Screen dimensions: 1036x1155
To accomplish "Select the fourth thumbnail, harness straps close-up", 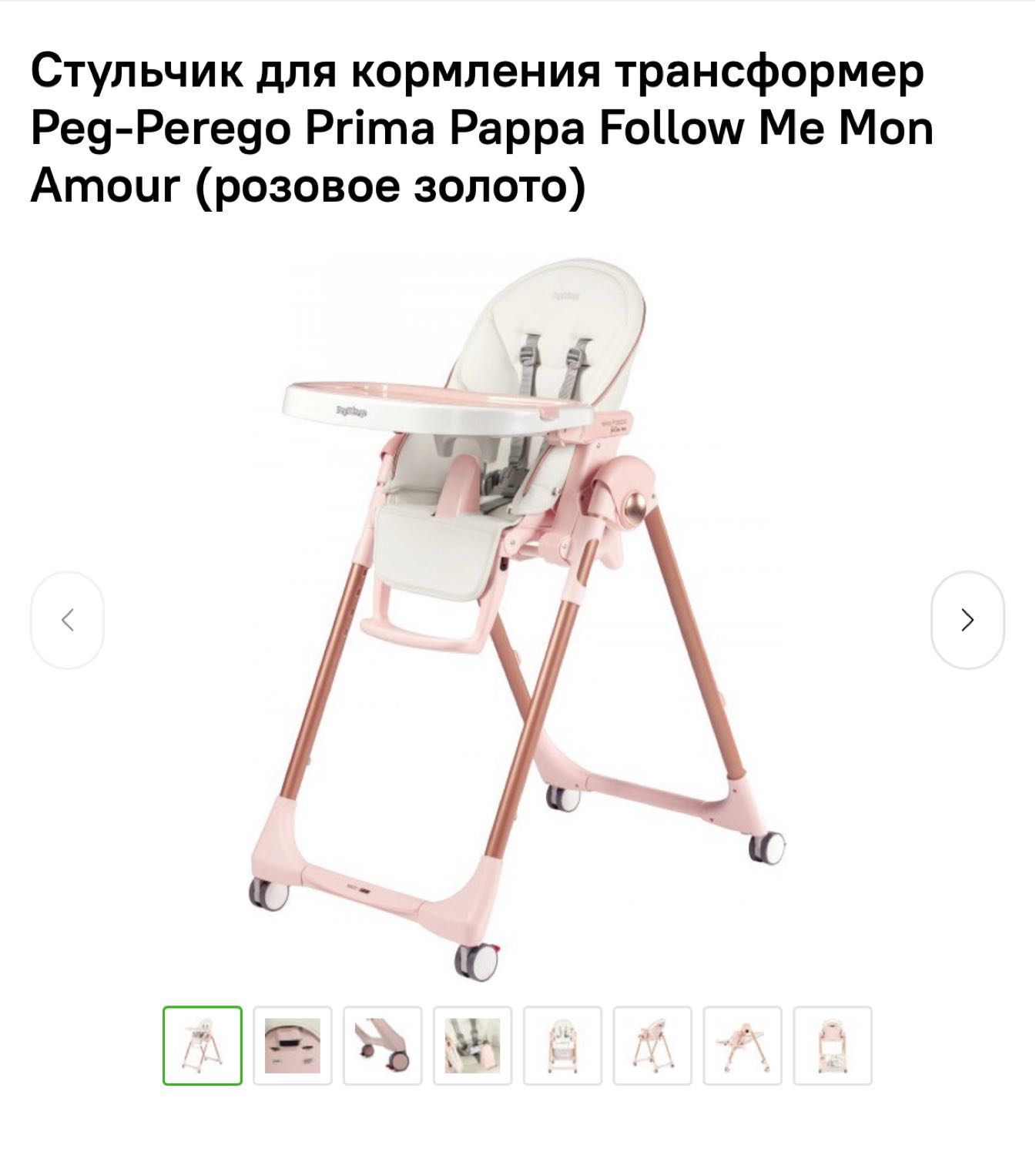I will pyautogui.click(x=473, y=1046).
